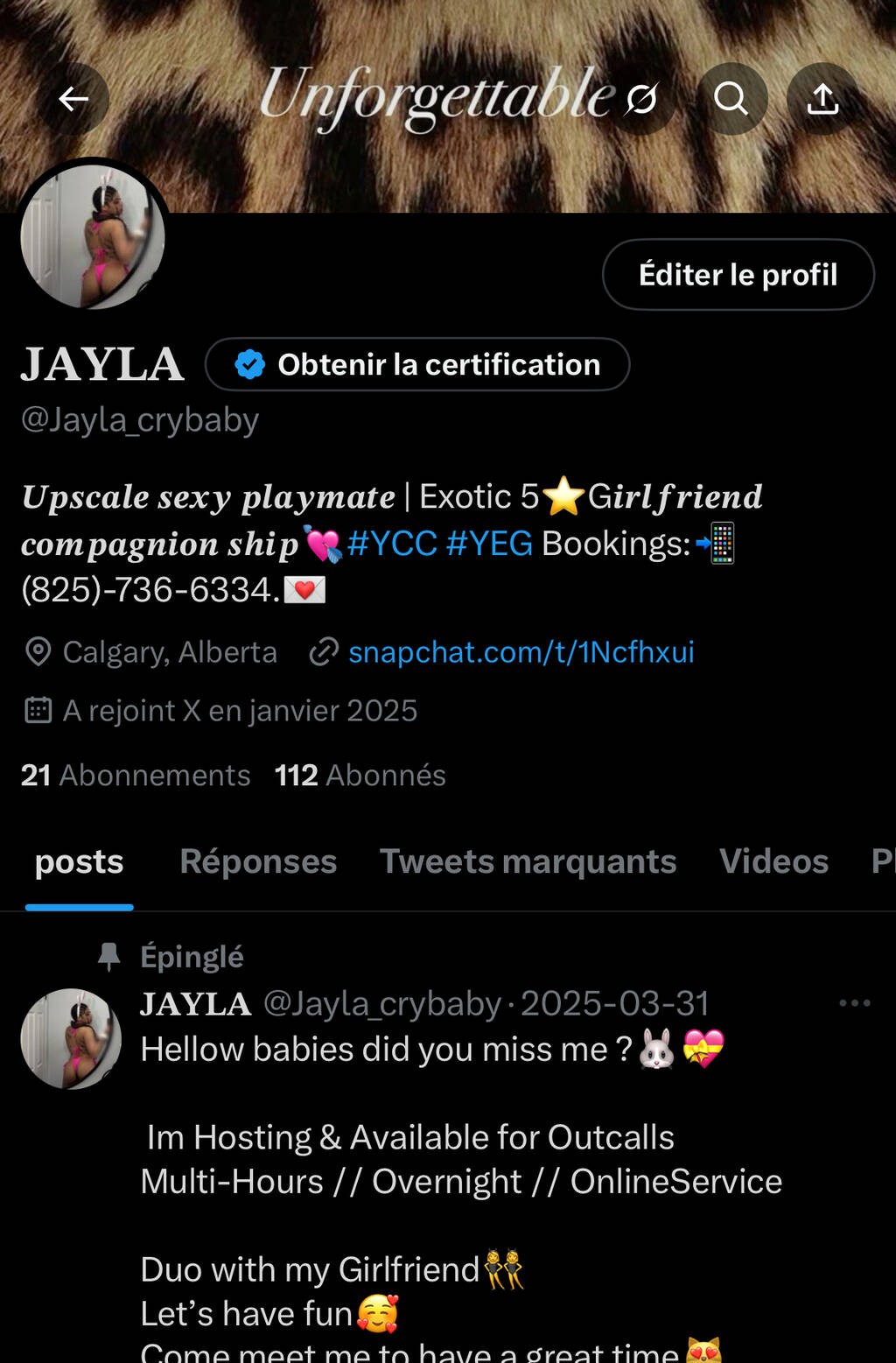Share this profile via upload icon
The width and height of the screenshot is (896, 1363).
(x=822, y=99)
